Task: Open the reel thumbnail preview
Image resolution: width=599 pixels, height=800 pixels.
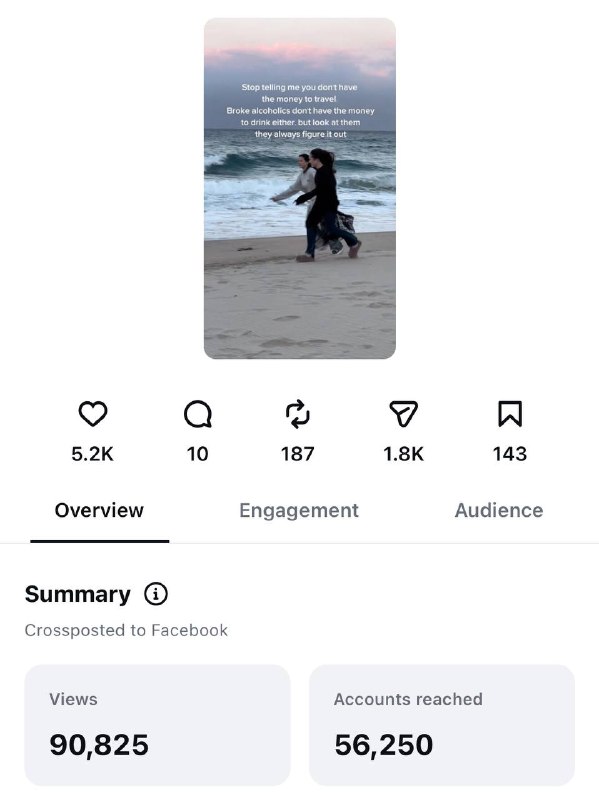Action: click(300, 188)
